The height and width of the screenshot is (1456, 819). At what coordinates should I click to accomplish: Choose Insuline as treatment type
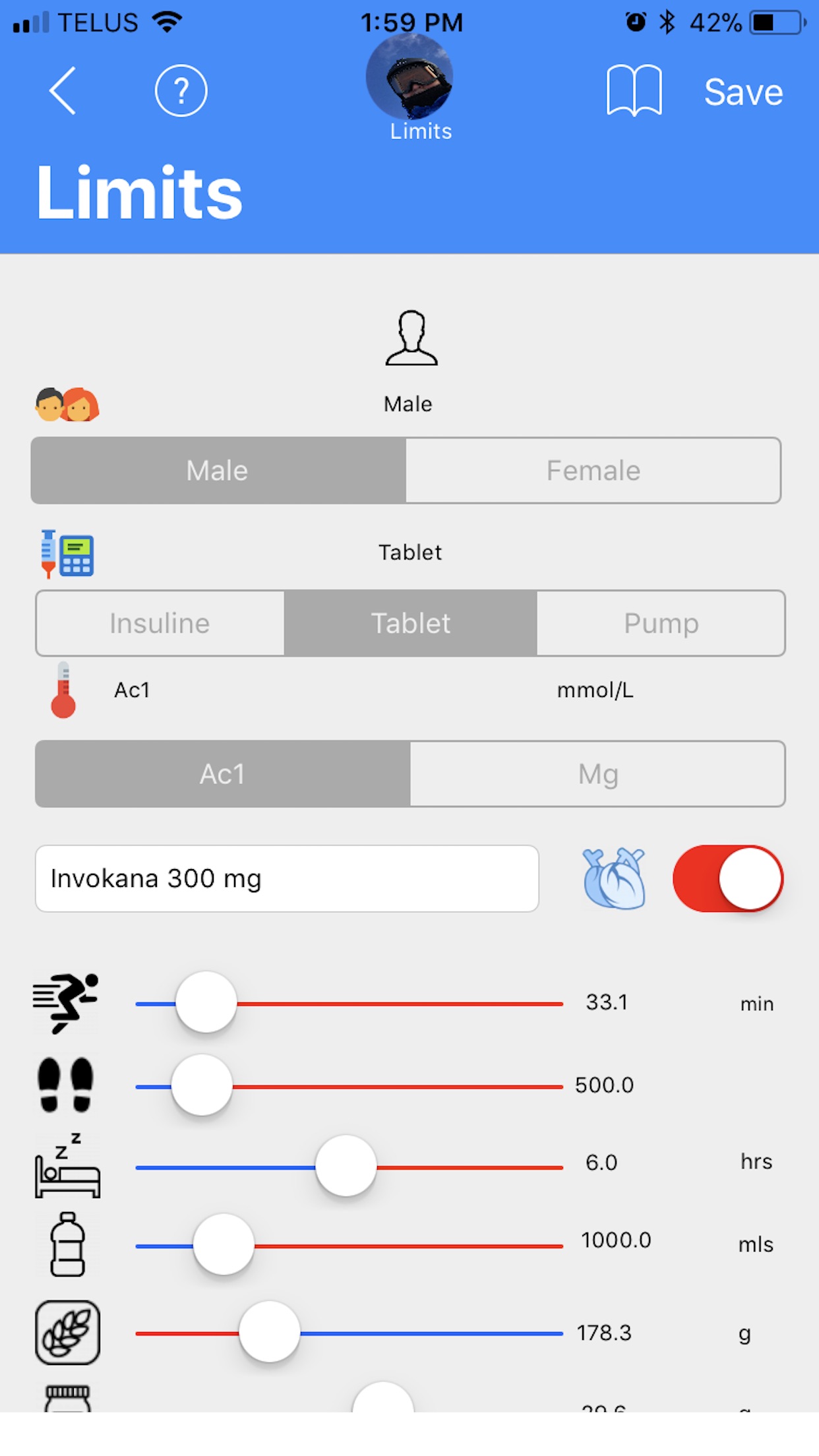point(160,623)
